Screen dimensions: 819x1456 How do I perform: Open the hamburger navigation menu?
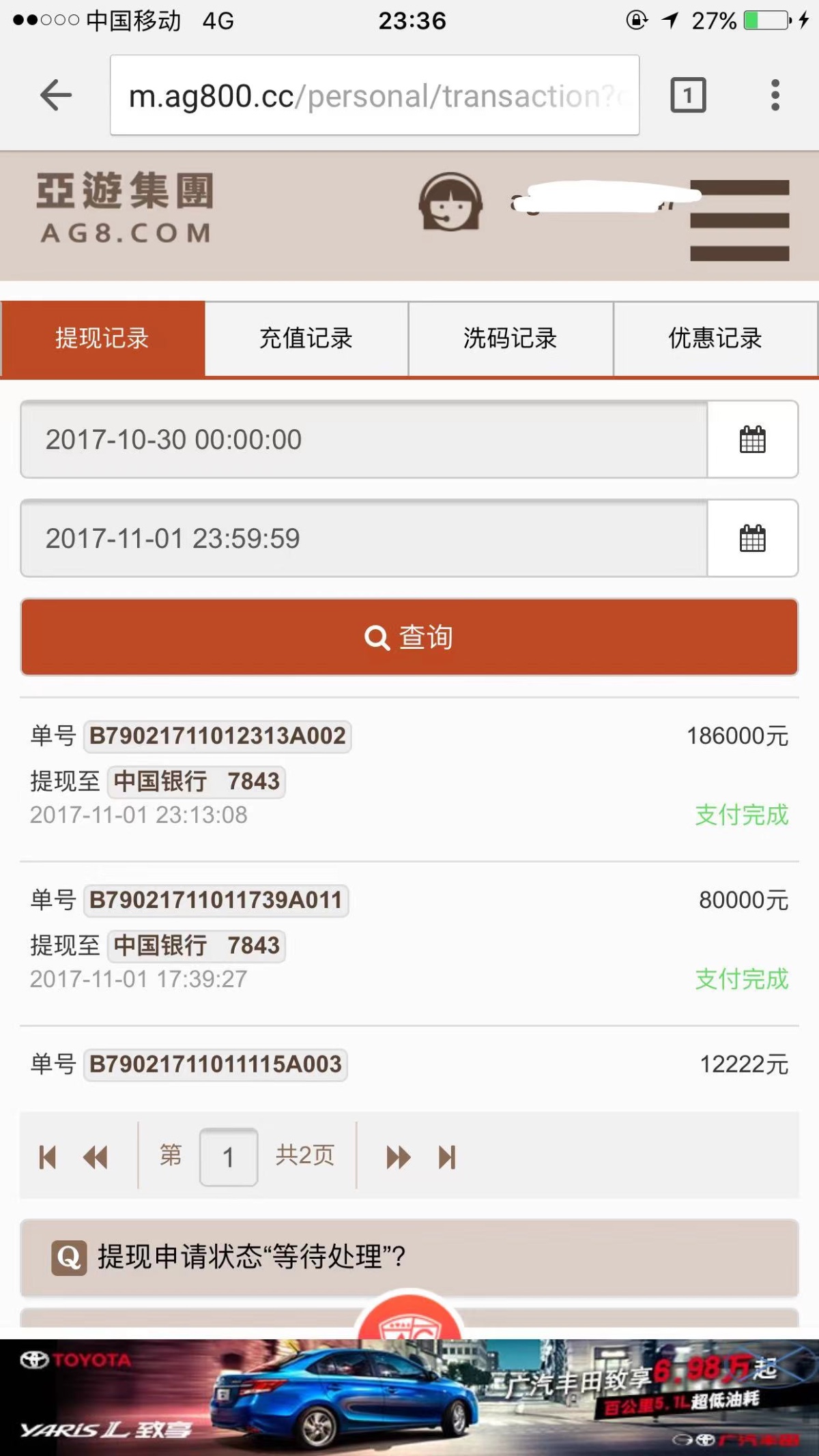point(739,220)
